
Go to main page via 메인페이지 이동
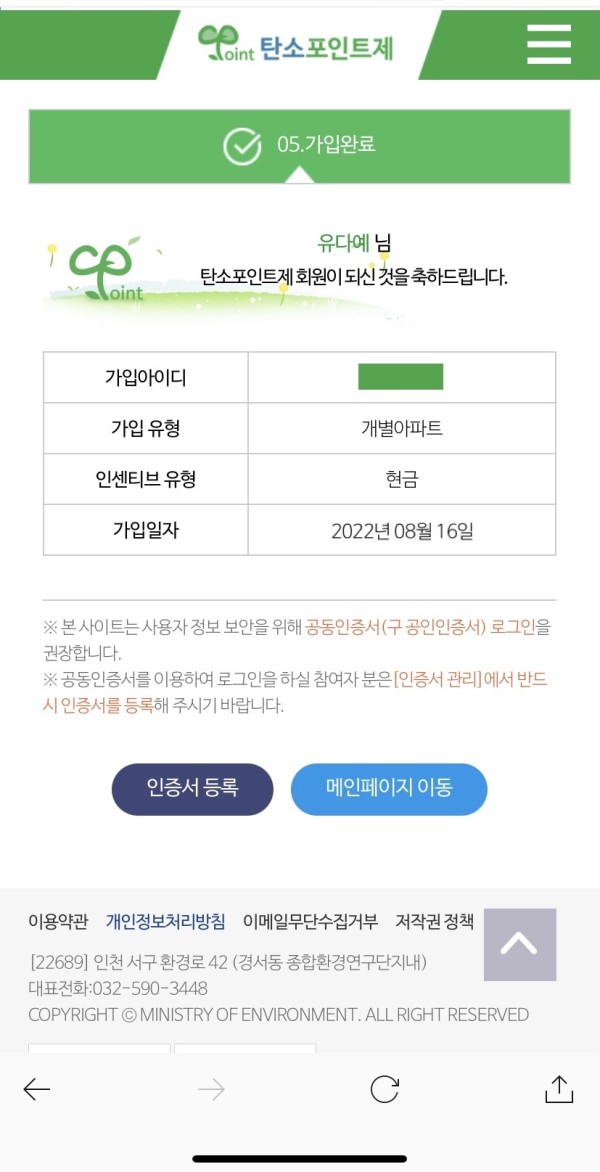[x=389, y=789]
